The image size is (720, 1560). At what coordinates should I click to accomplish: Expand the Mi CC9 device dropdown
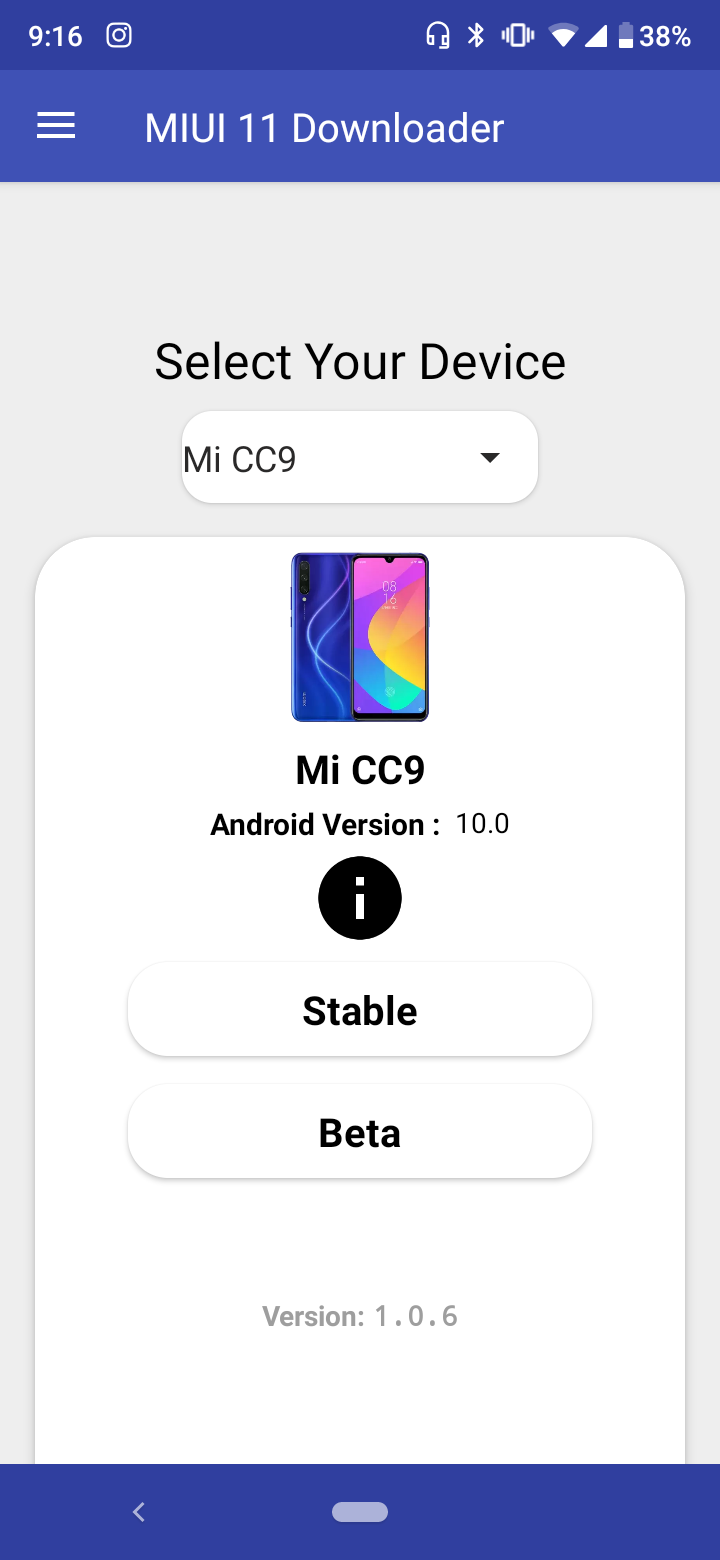click(x=360, y=458)
